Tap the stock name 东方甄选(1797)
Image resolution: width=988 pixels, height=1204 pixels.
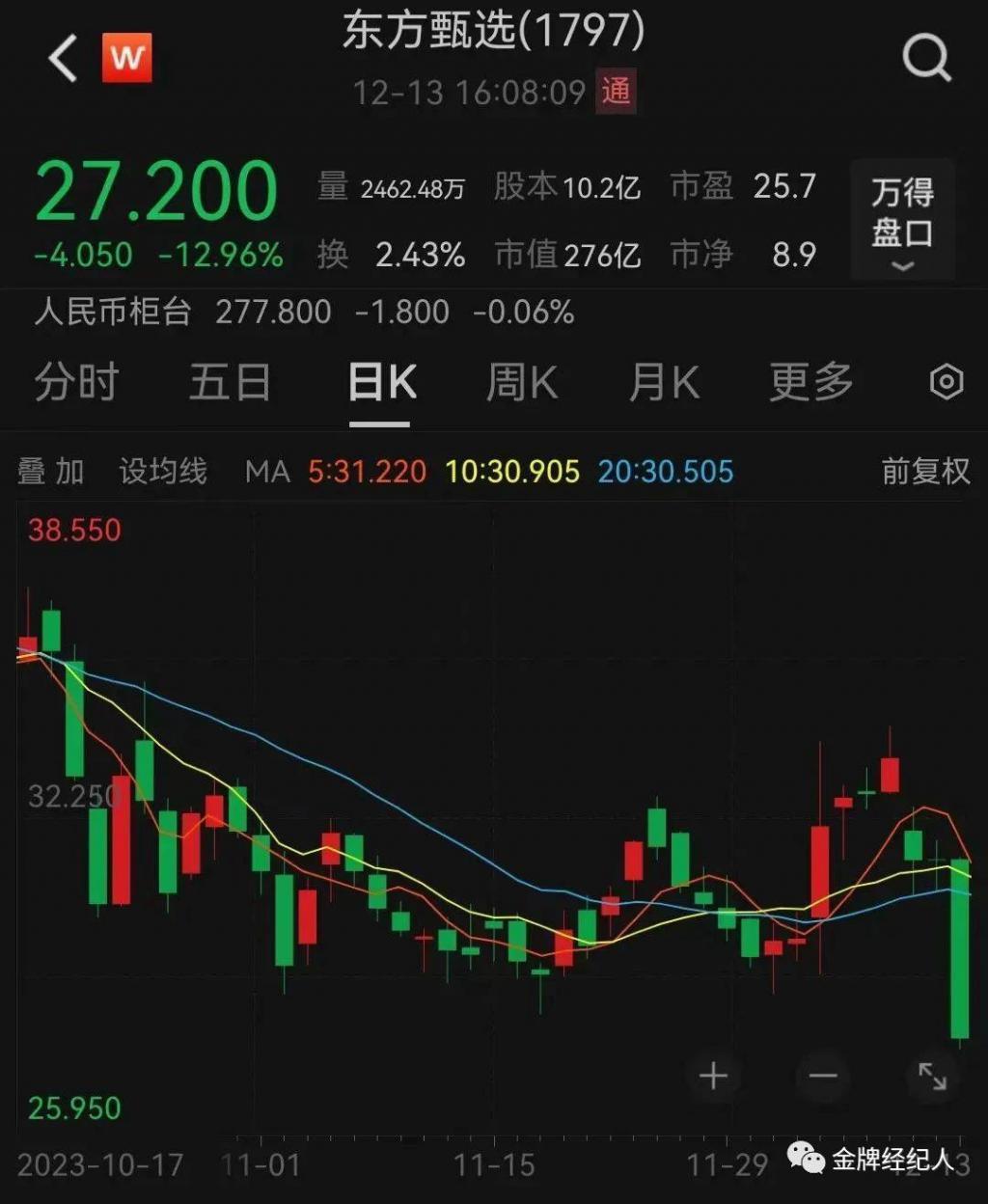pos(494,32)
